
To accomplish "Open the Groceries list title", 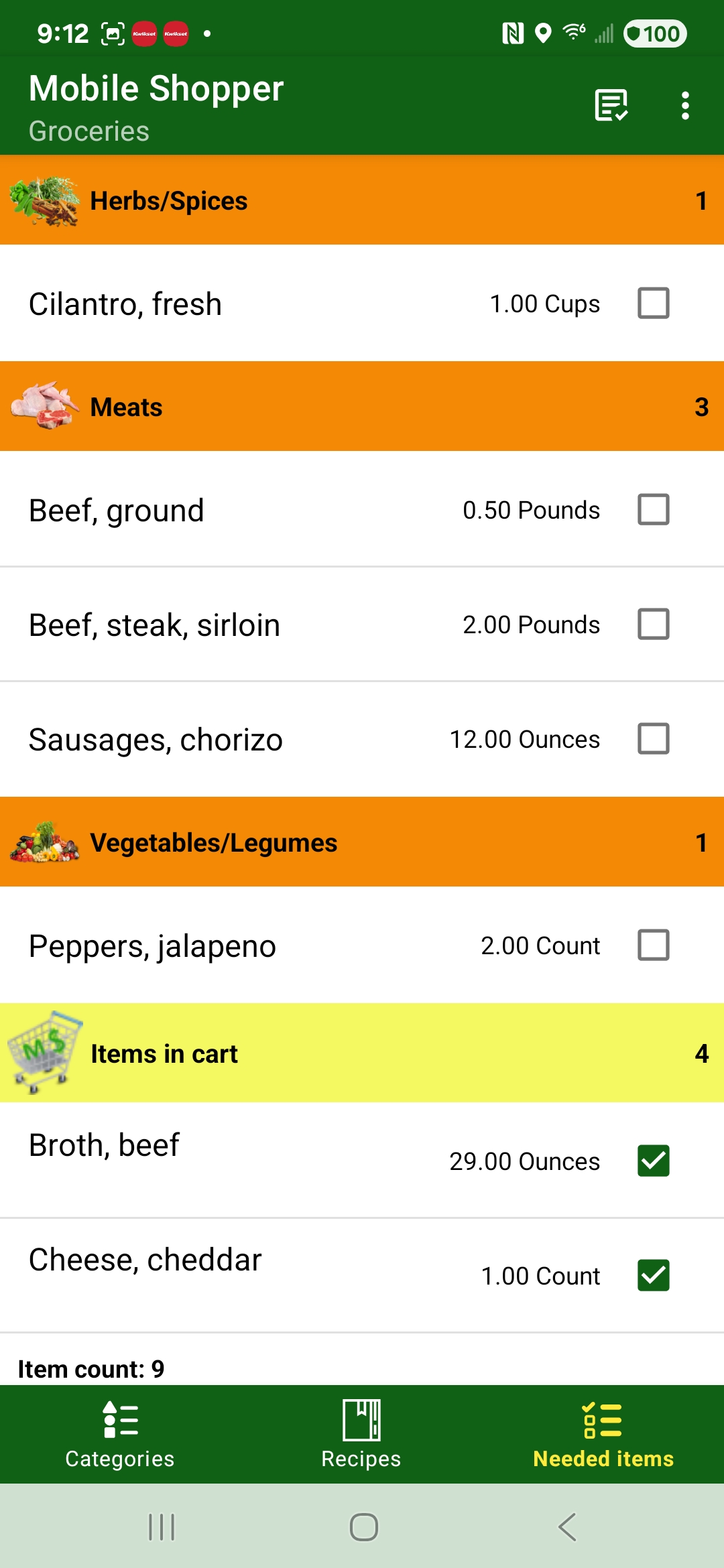I will [88, 131].
